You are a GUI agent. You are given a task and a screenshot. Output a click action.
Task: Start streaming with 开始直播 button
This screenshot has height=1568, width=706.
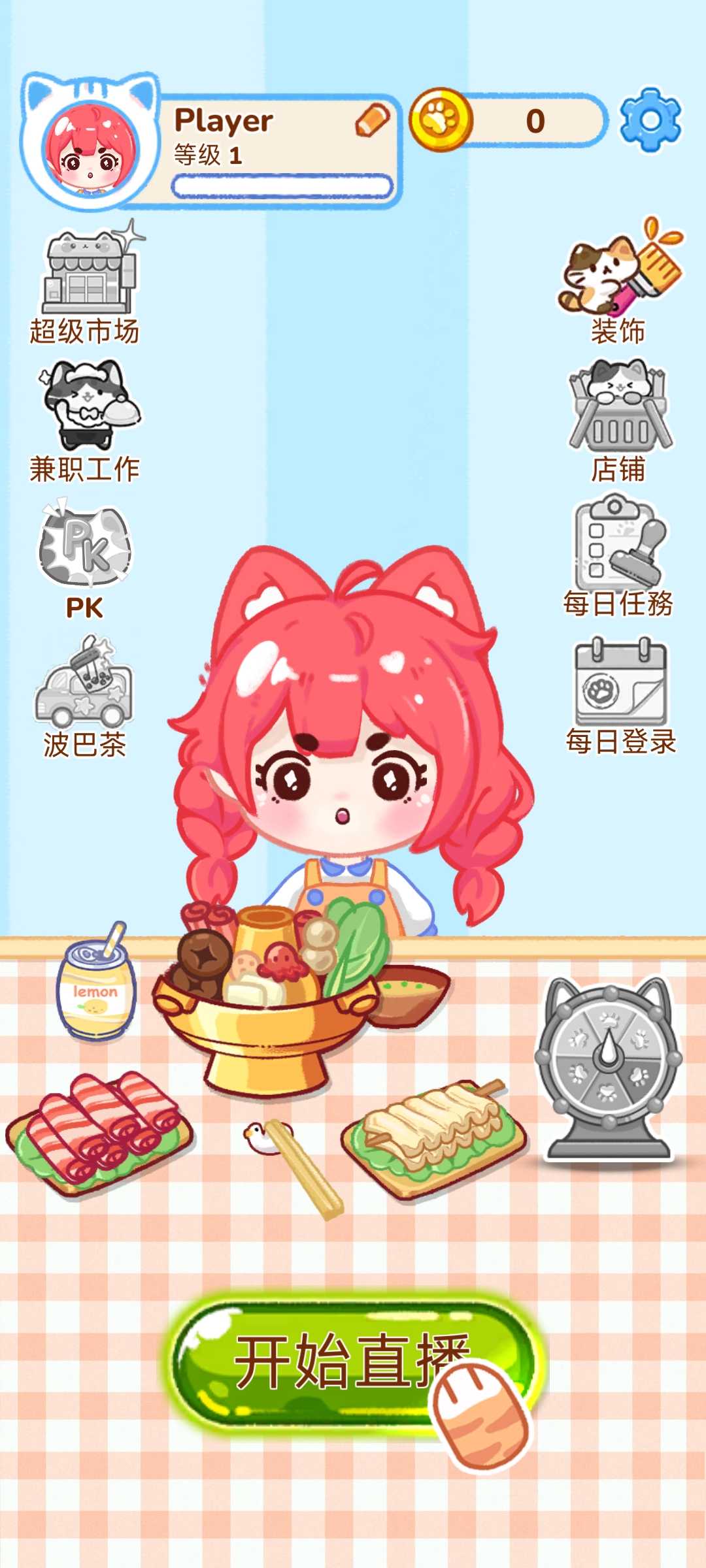point(353,1362)
